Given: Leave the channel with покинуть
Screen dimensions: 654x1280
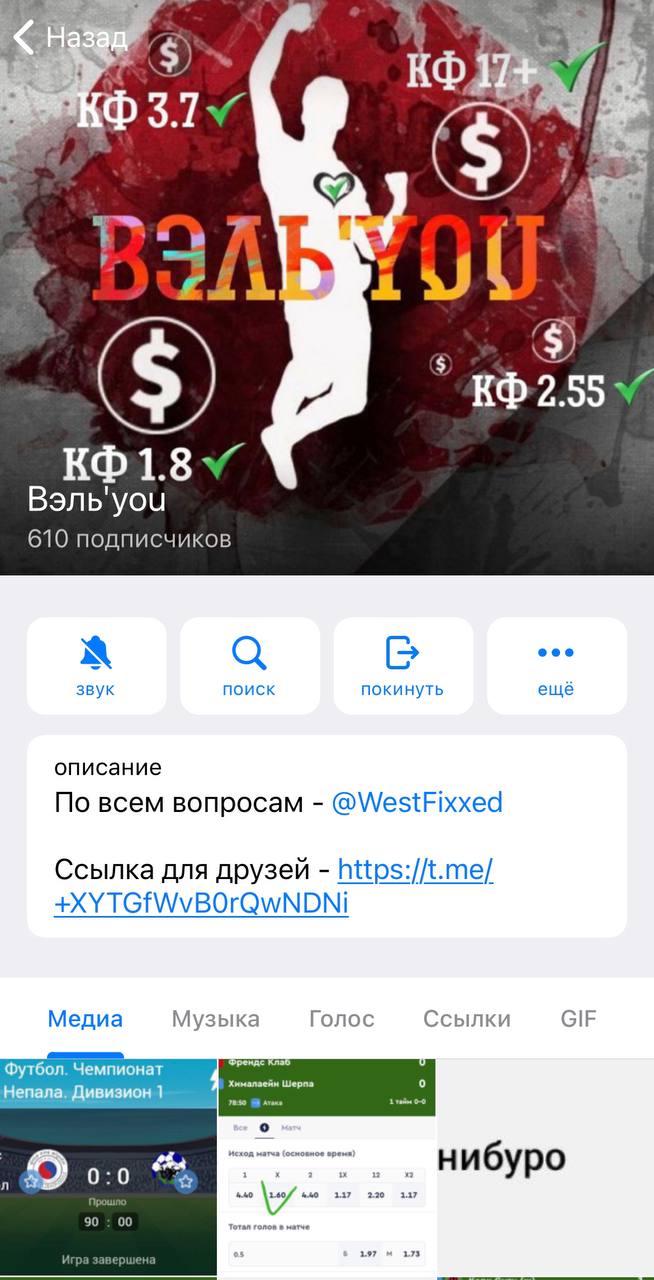Looking at the screenshot, I should (x=402, y=666).
